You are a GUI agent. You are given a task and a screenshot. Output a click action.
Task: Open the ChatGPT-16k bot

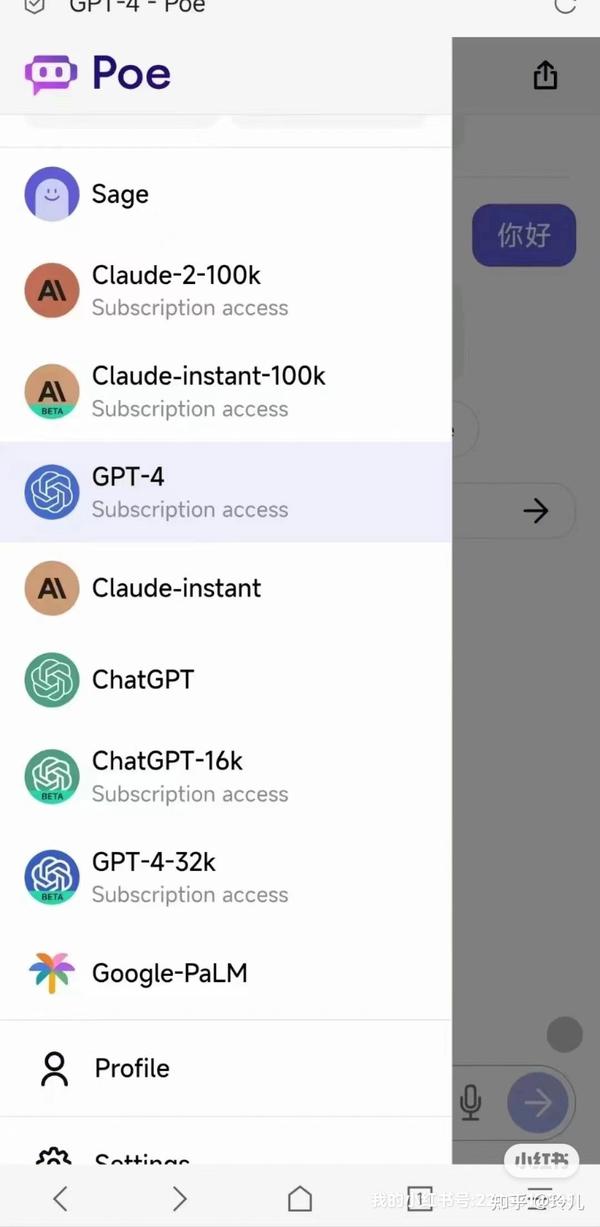225,776
